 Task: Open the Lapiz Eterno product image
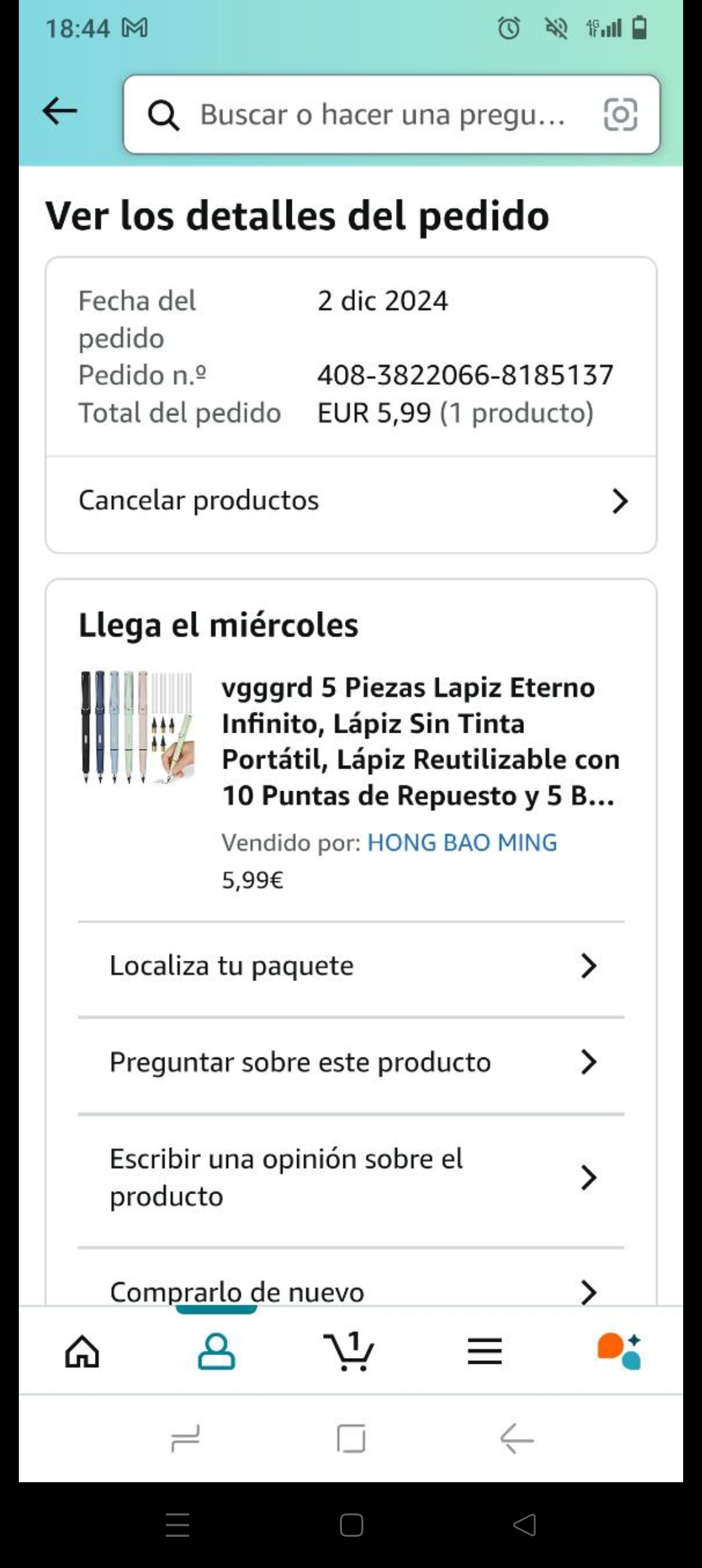137,727
